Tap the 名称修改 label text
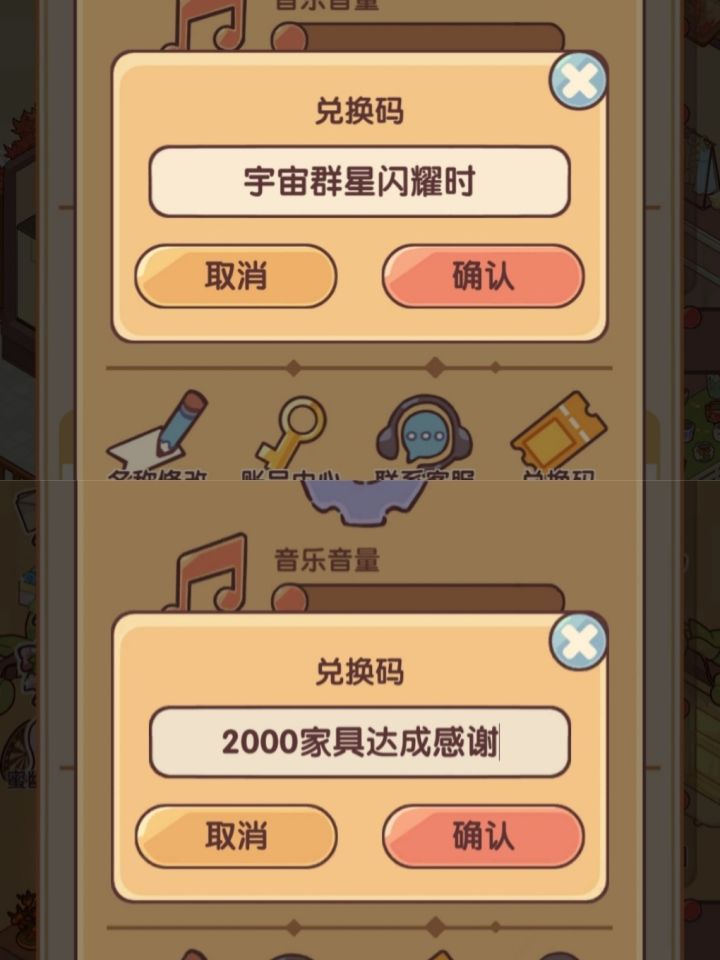720x960 pixels. (x=155, y=474)
